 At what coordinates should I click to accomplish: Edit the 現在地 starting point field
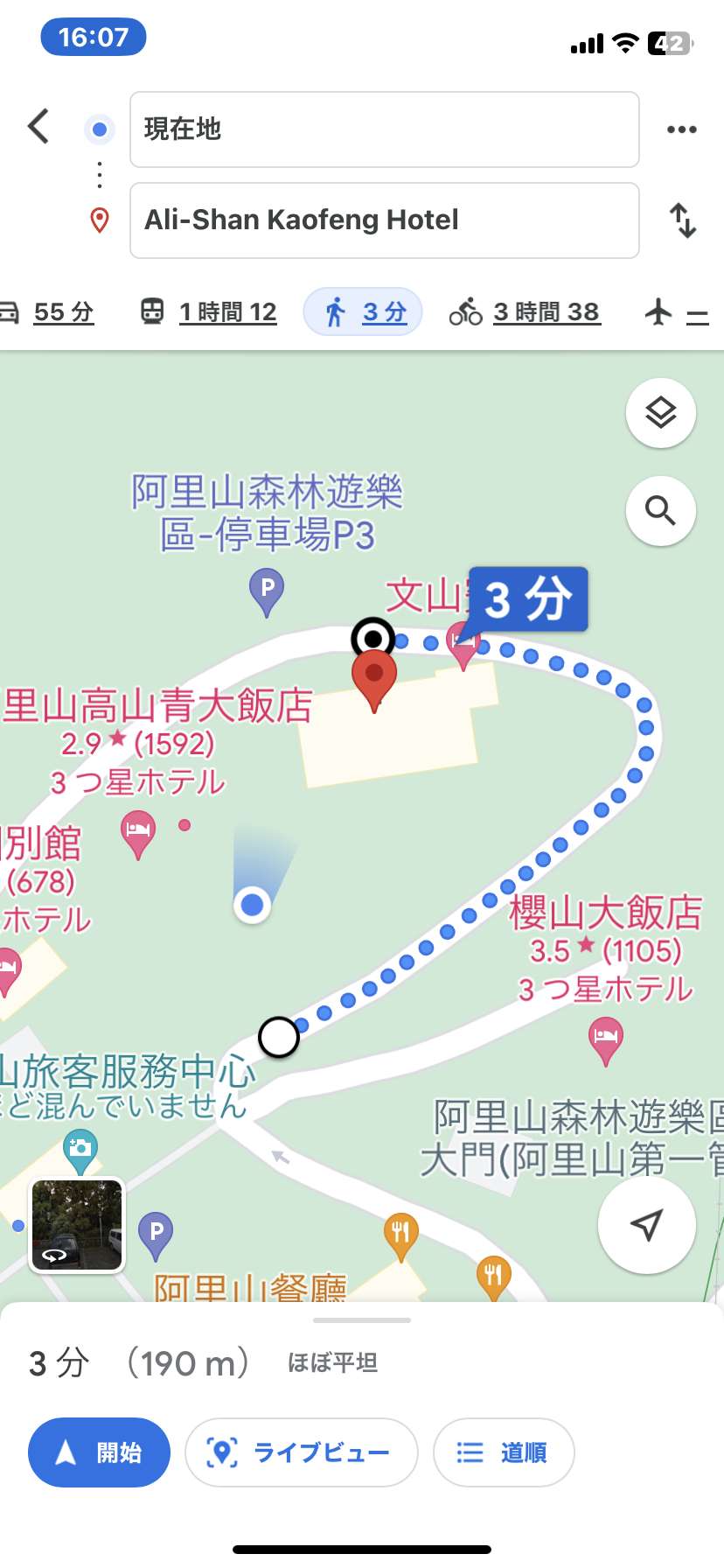coord(385,129)
